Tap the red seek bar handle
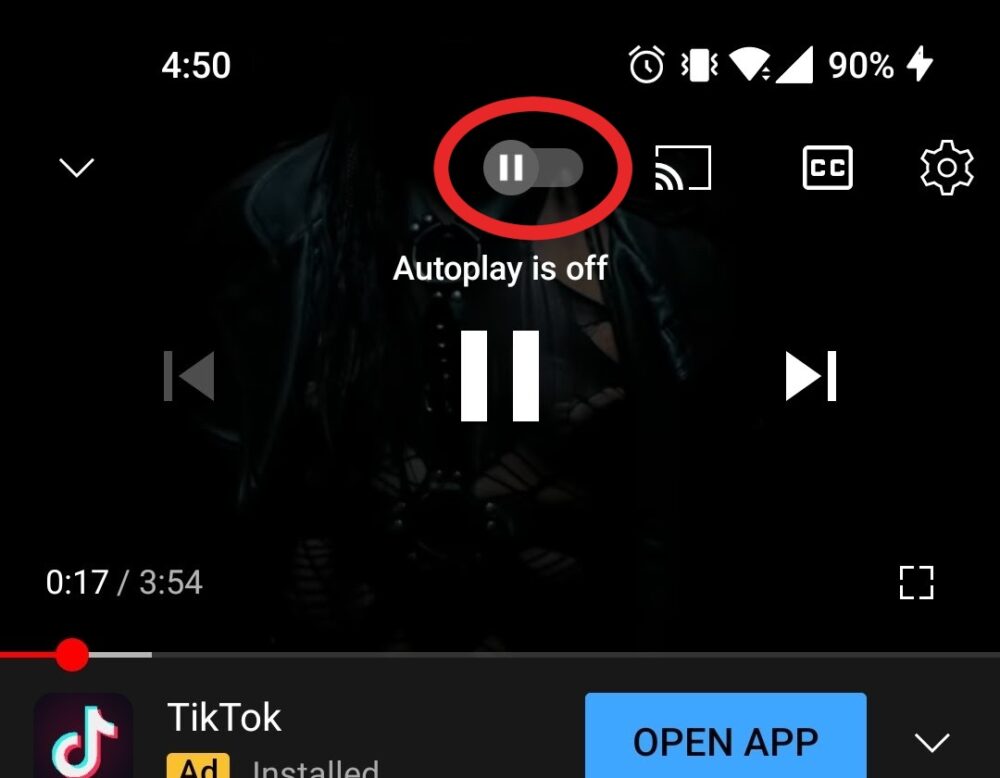1000x778 pixels. click(71, 654)
